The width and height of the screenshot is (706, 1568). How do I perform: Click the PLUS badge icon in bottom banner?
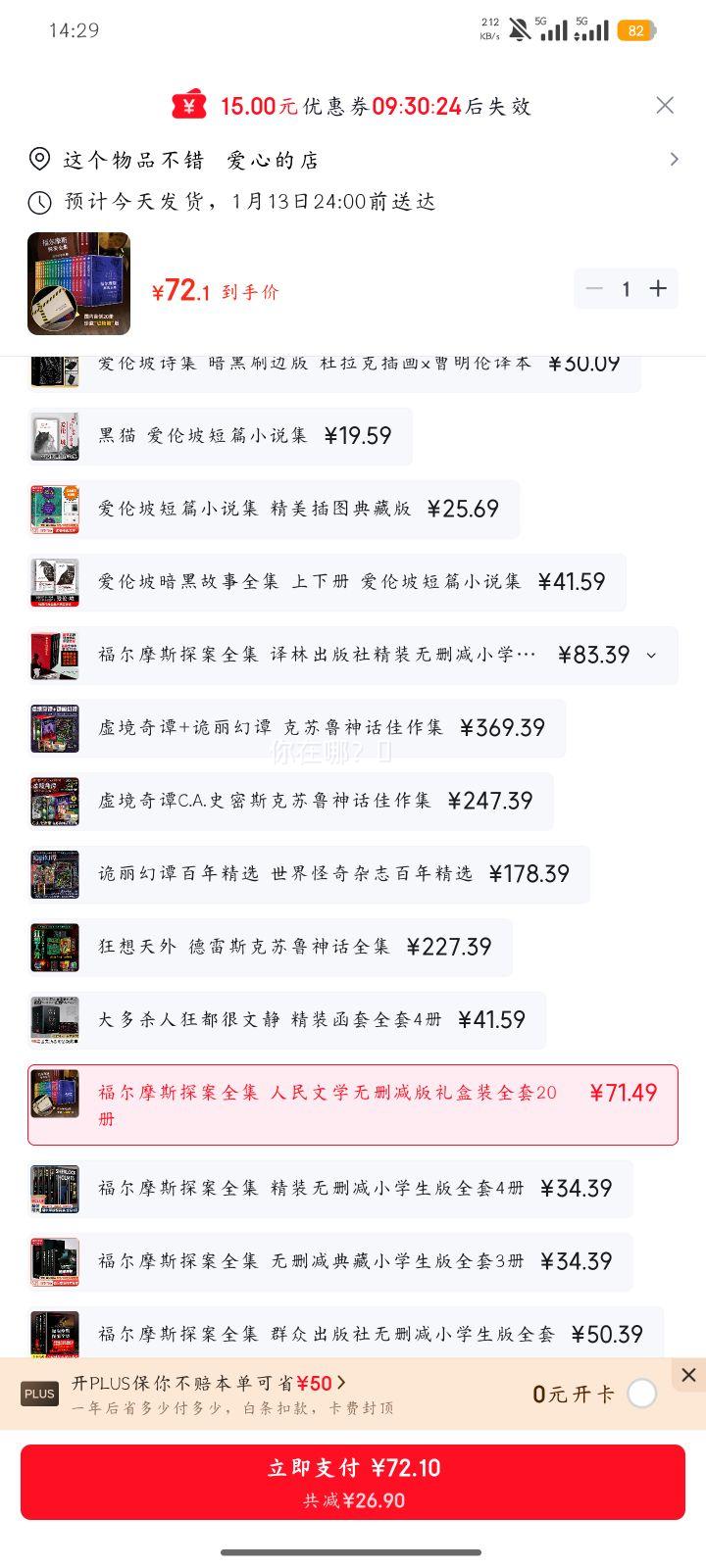point(39,1393)
